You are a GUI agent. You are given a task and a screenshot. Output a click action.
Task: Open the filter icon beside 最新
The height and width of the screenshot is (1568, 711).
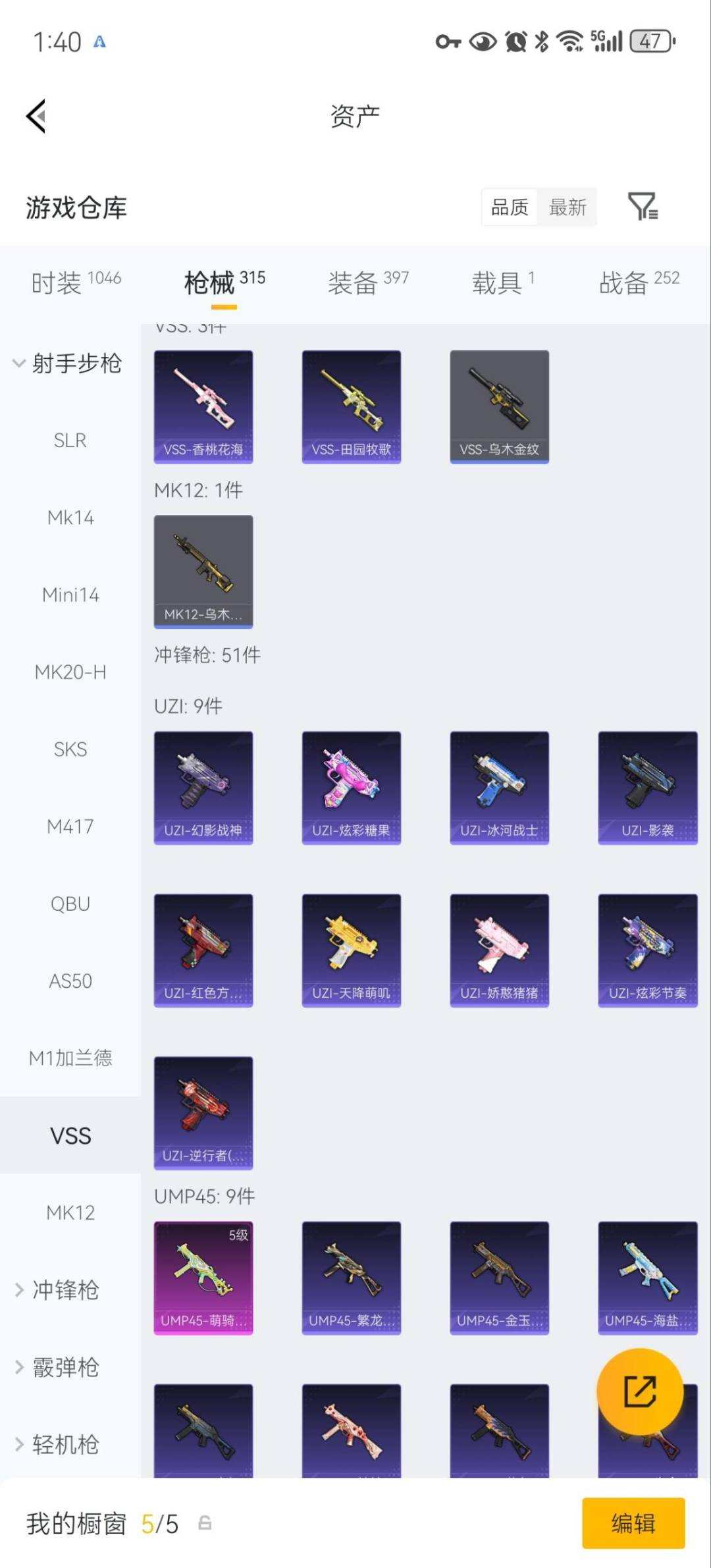[643, 207]
